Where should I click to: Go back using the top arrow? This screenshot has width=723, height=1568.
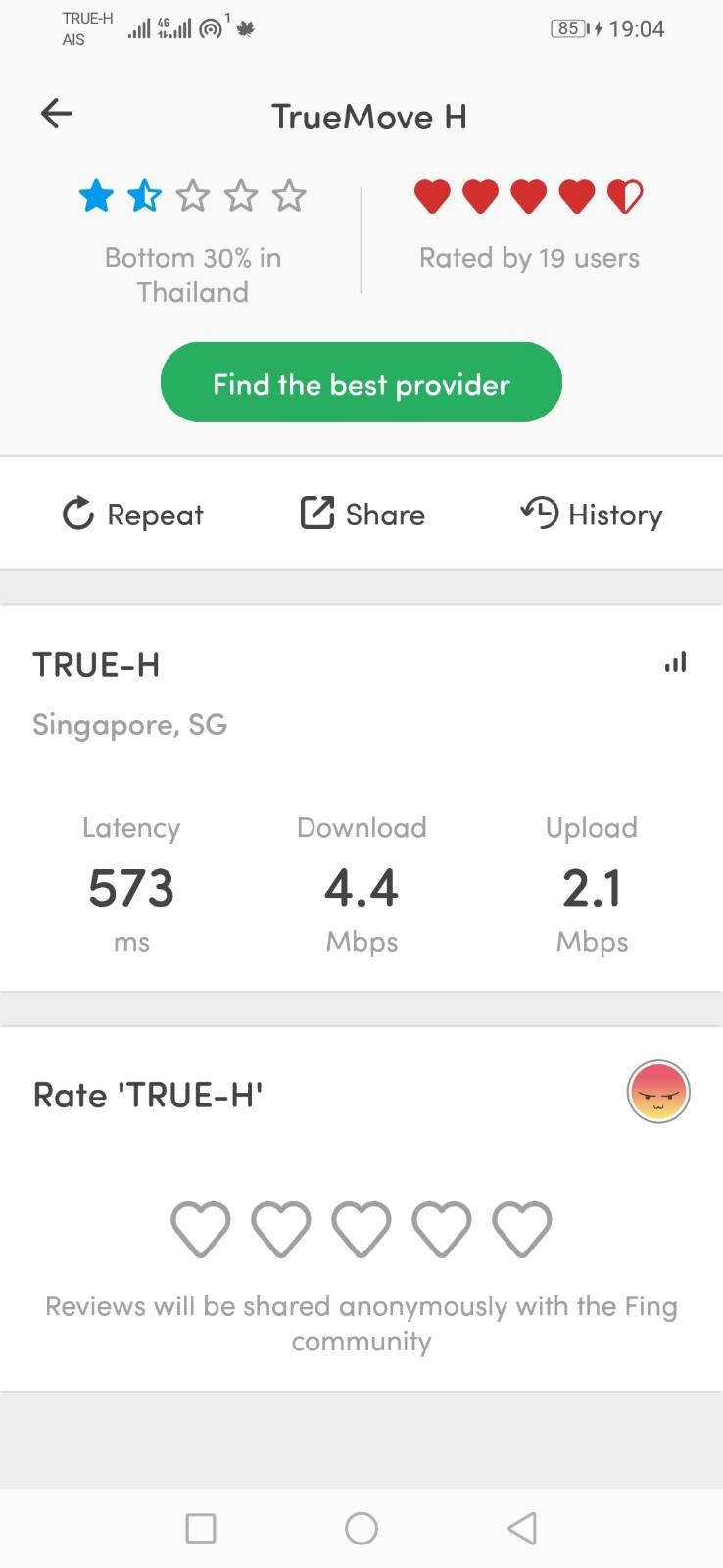57,114
